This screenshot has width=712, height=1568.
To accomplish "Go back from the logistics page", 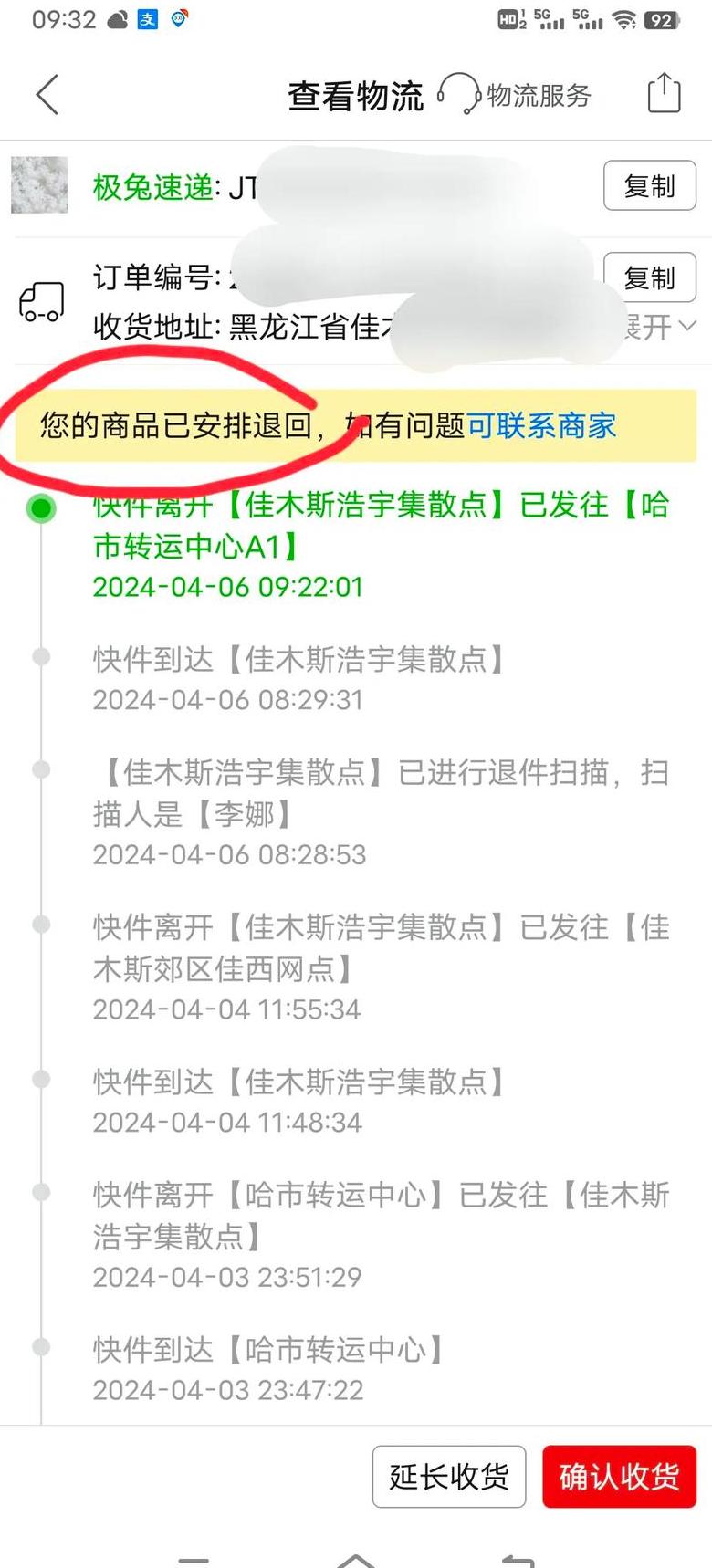I will [47, 94].
